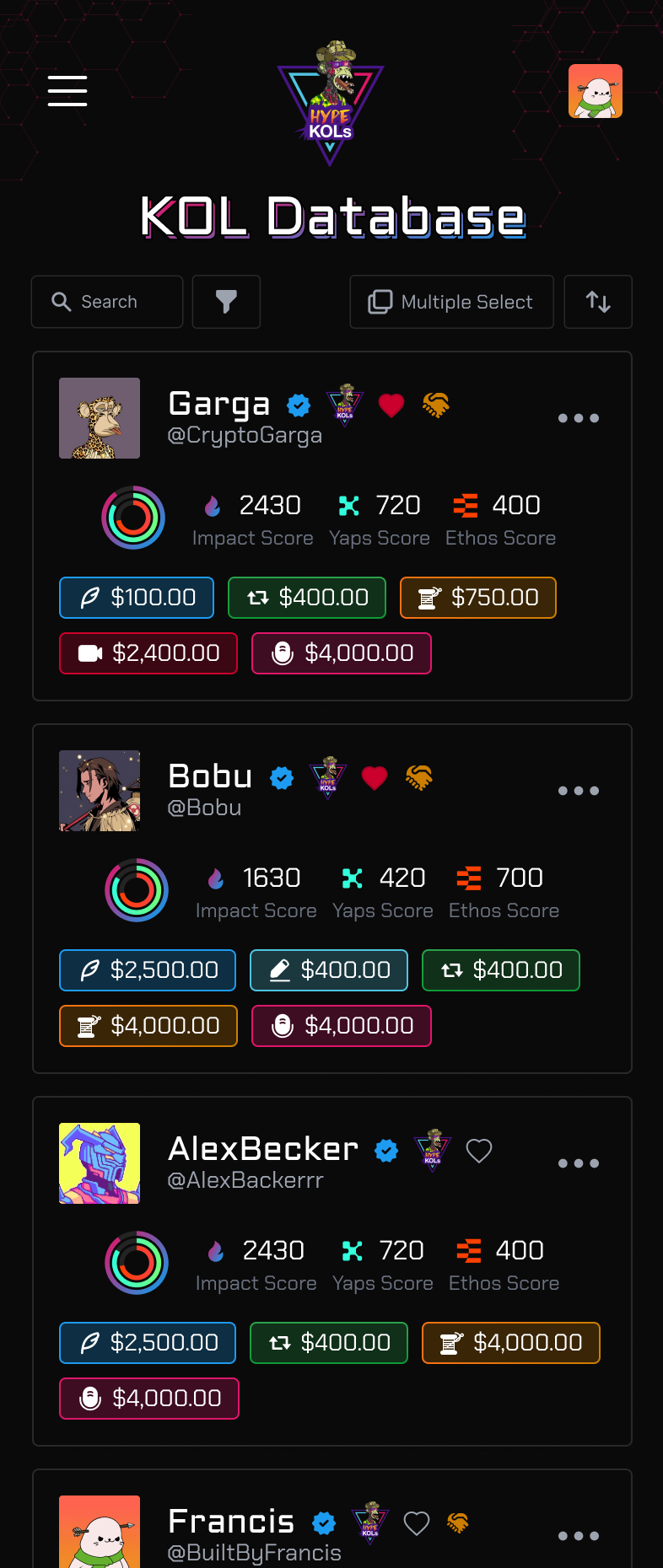Tap the red heart on Bobu's card

coord(375,778)
